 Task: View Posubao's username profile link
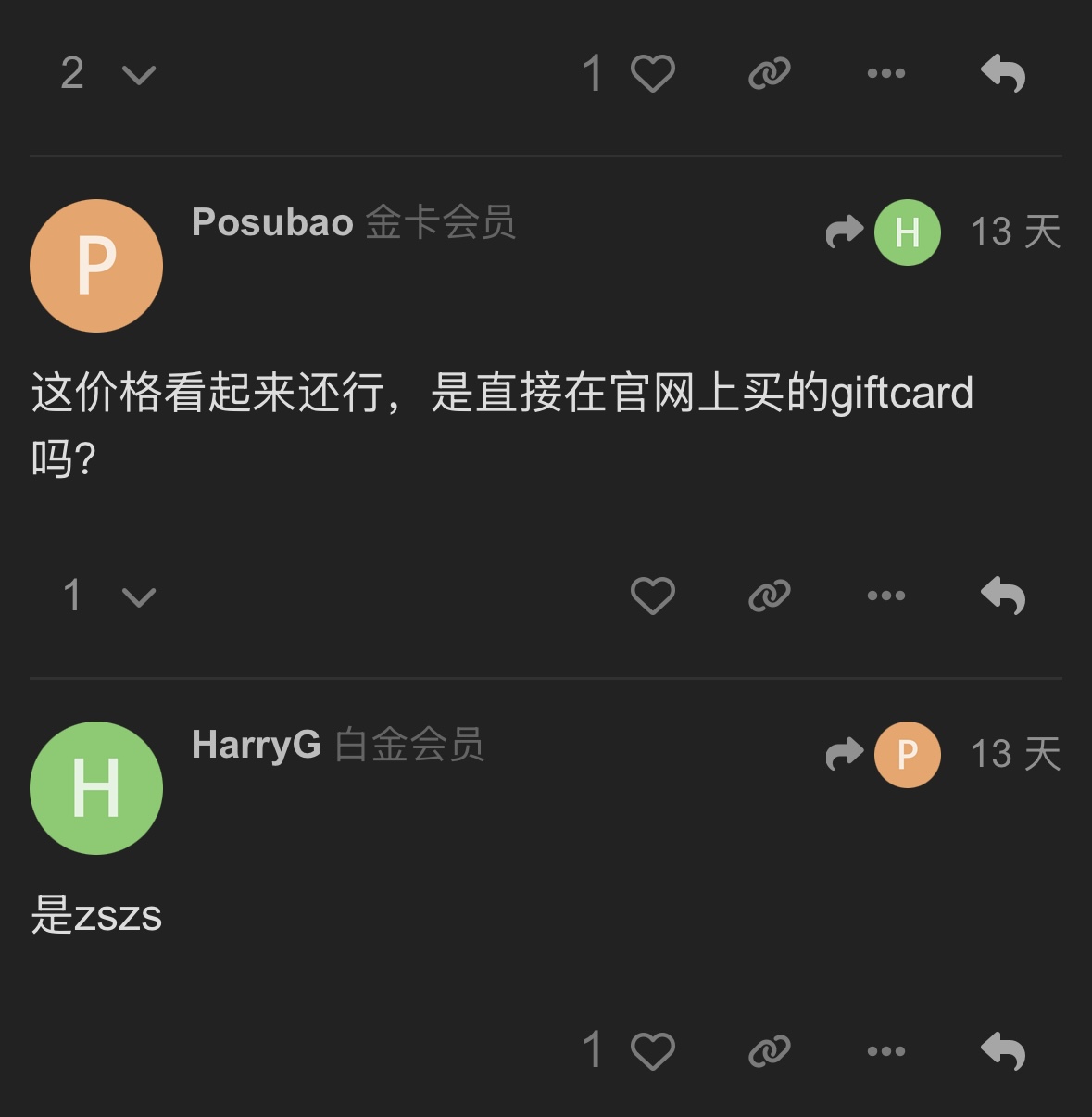(272, 222)
